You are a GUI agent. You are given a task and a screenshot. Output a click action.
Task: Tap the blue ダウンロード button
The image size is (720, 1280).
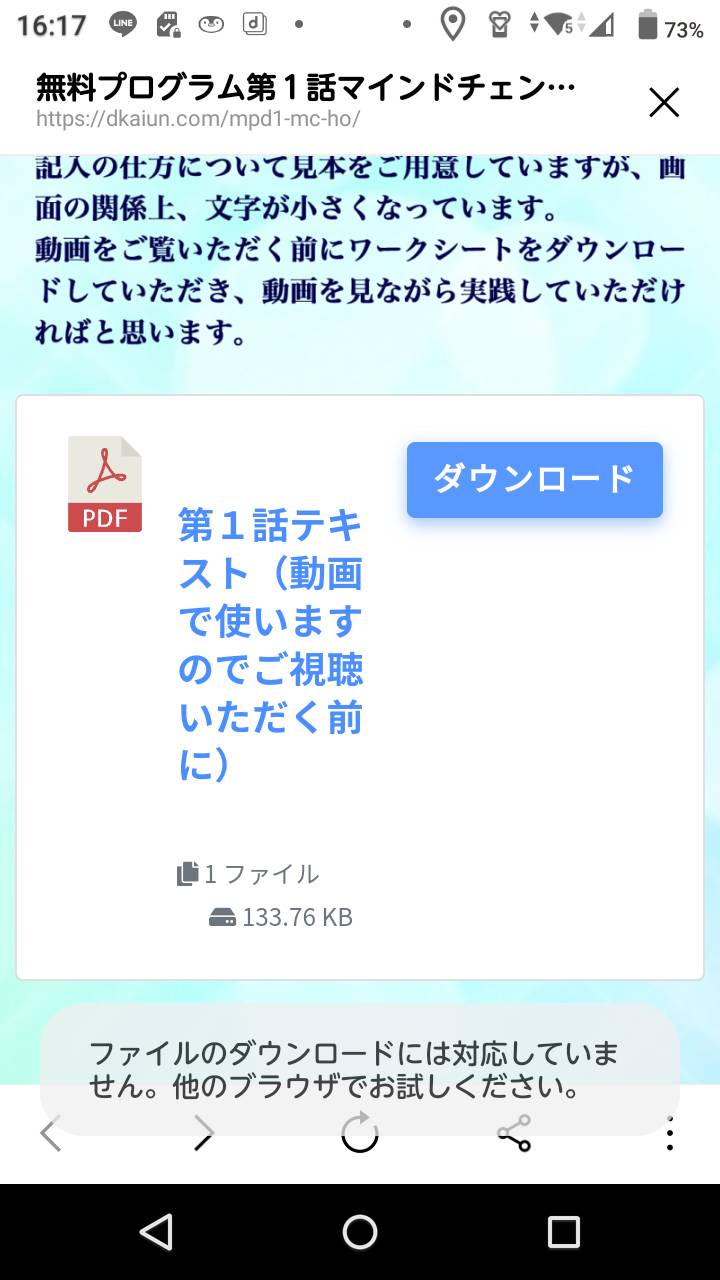click(535, 480)
